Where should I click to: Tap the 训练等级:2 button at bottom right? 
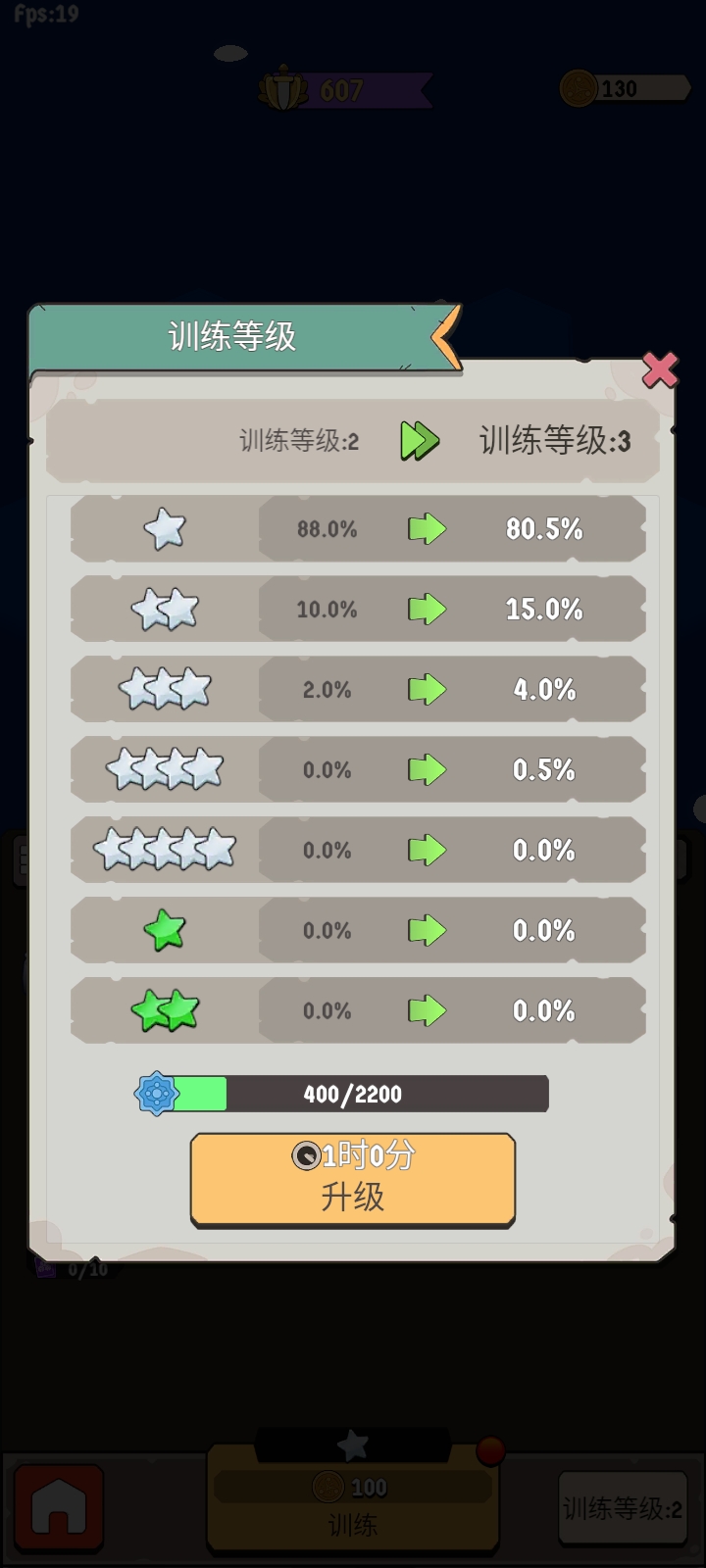click(x=622, y=1506)
